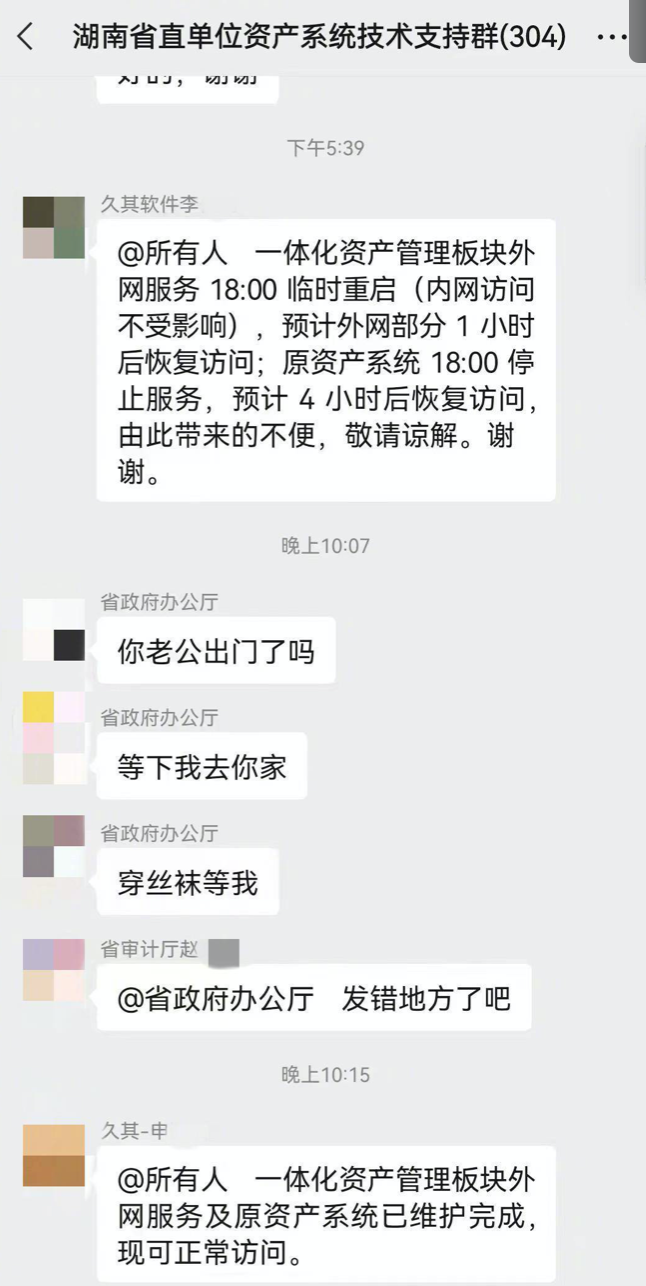View 省审计厅赵's profile avatar
Image resolution: width=646 pixels, height=1286 pixels.
(x=54, y=970)
